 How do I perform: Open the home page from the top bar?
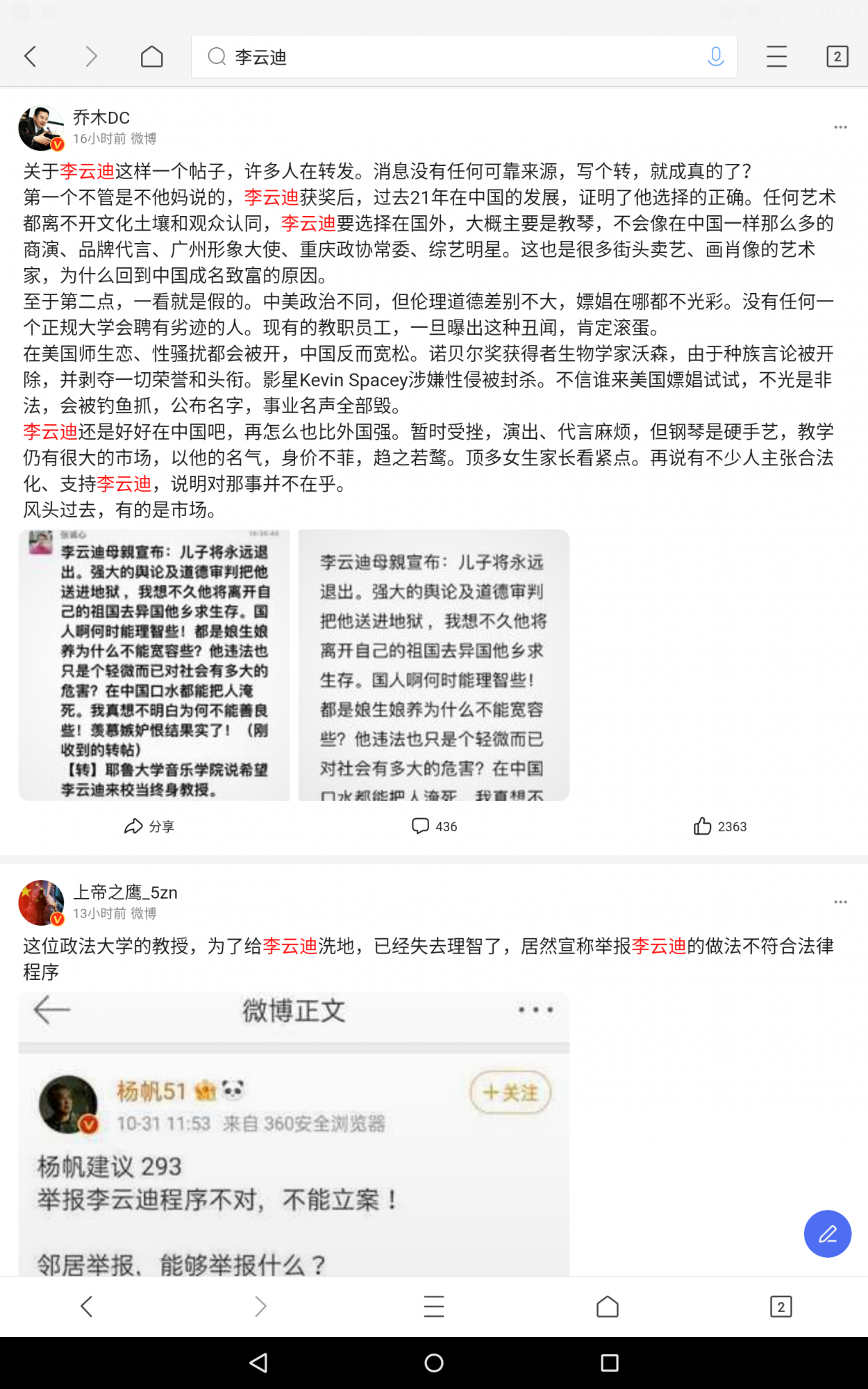point(151,56)
